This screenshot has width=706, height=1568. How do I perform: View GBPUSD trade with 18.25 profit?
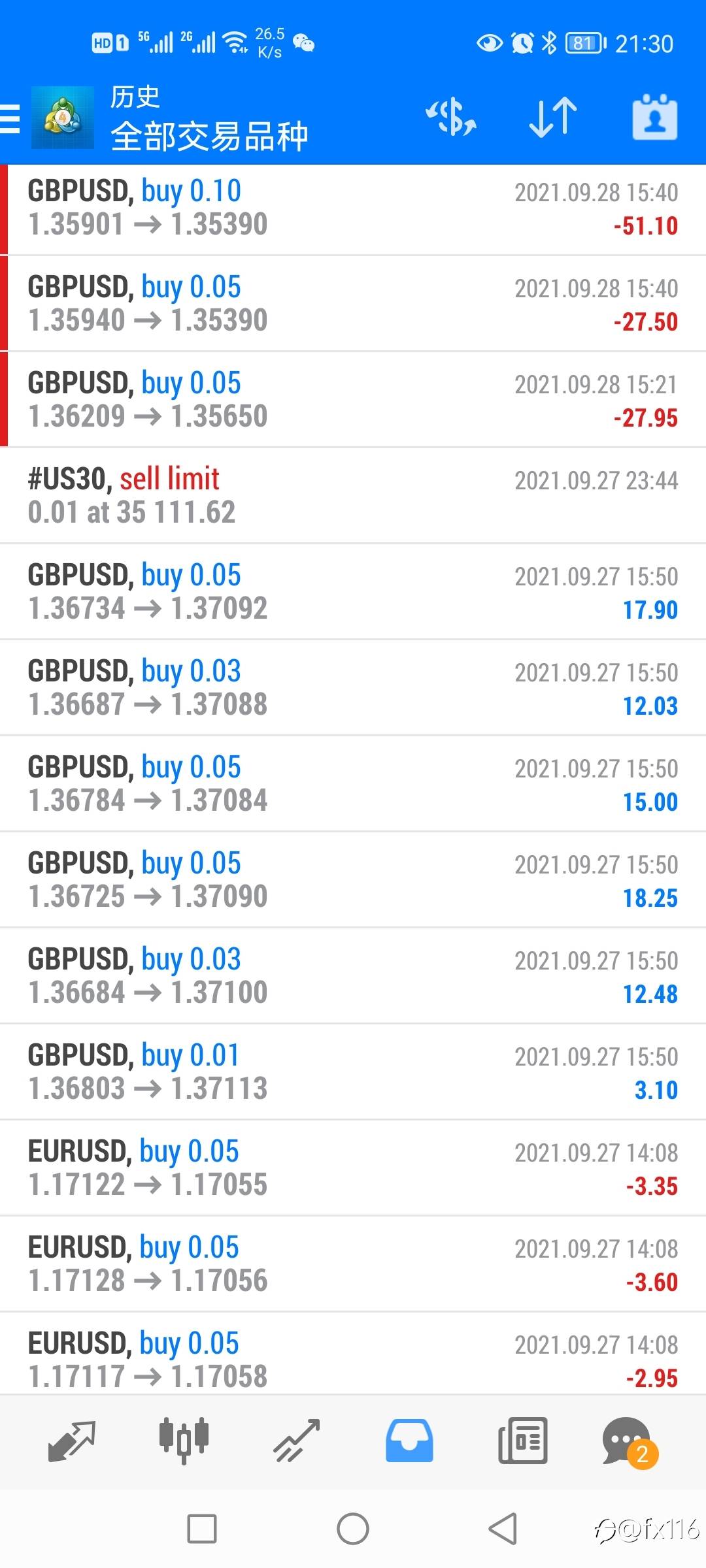click(353, 879)
